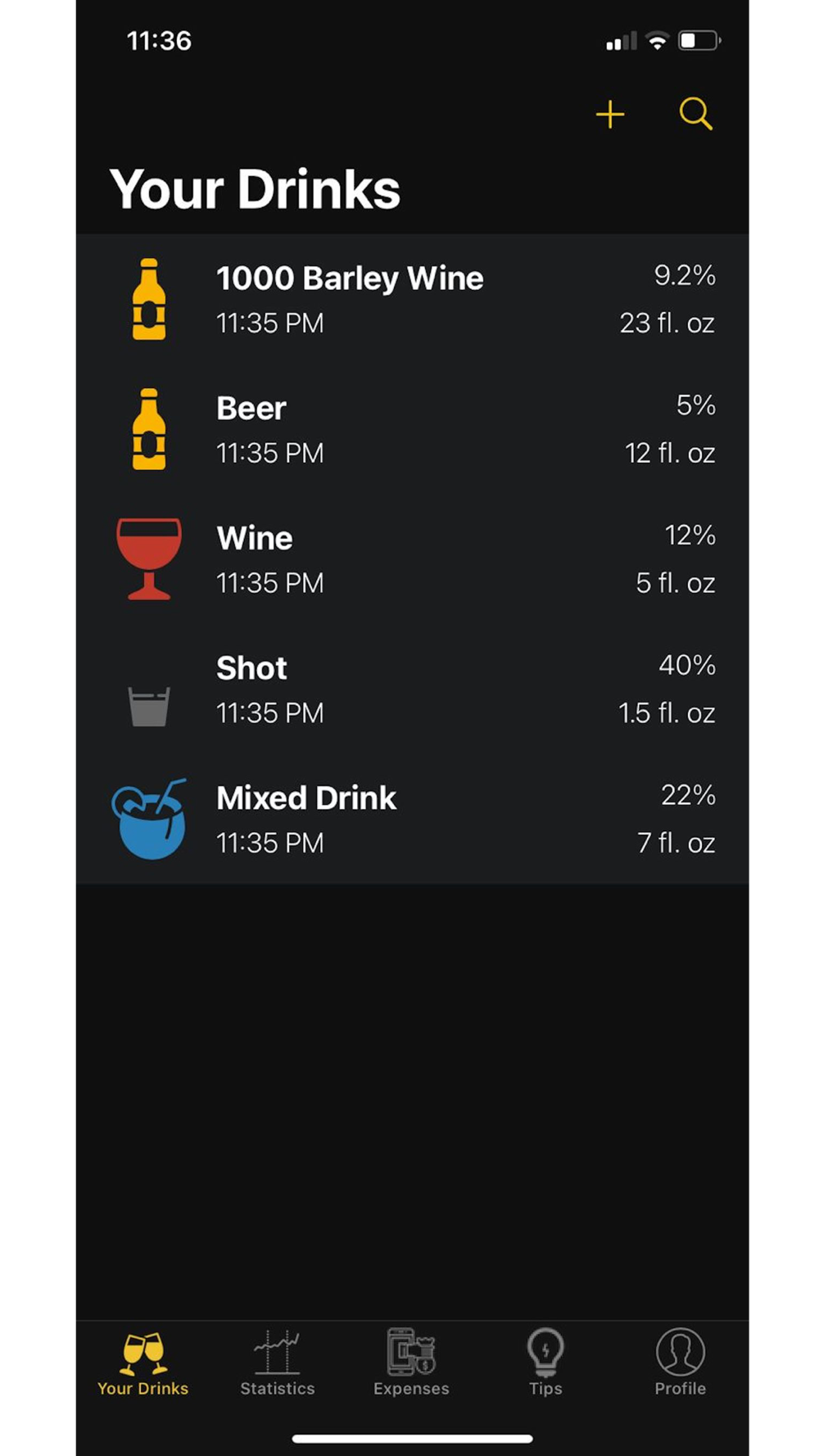The width and height of the screenshot is (819, 1456).
Task: Open the Tips tab
Action: click(x=545, y=1363)
